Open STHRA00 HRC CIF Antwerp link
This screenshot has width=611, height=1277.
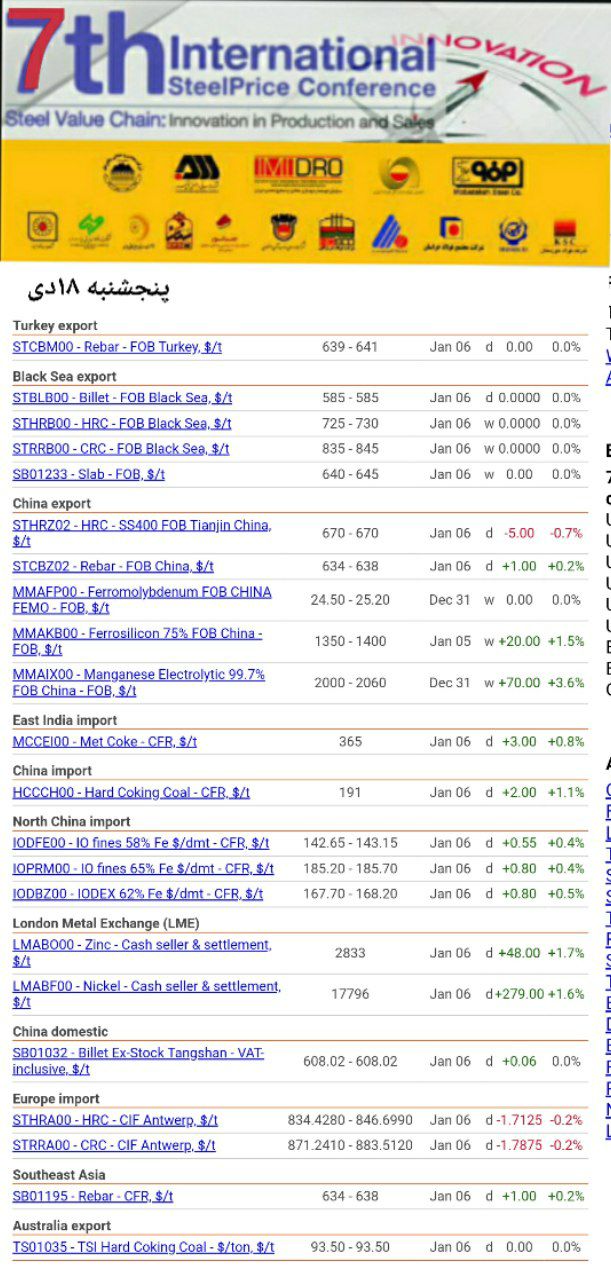[x=115, y=1120]
